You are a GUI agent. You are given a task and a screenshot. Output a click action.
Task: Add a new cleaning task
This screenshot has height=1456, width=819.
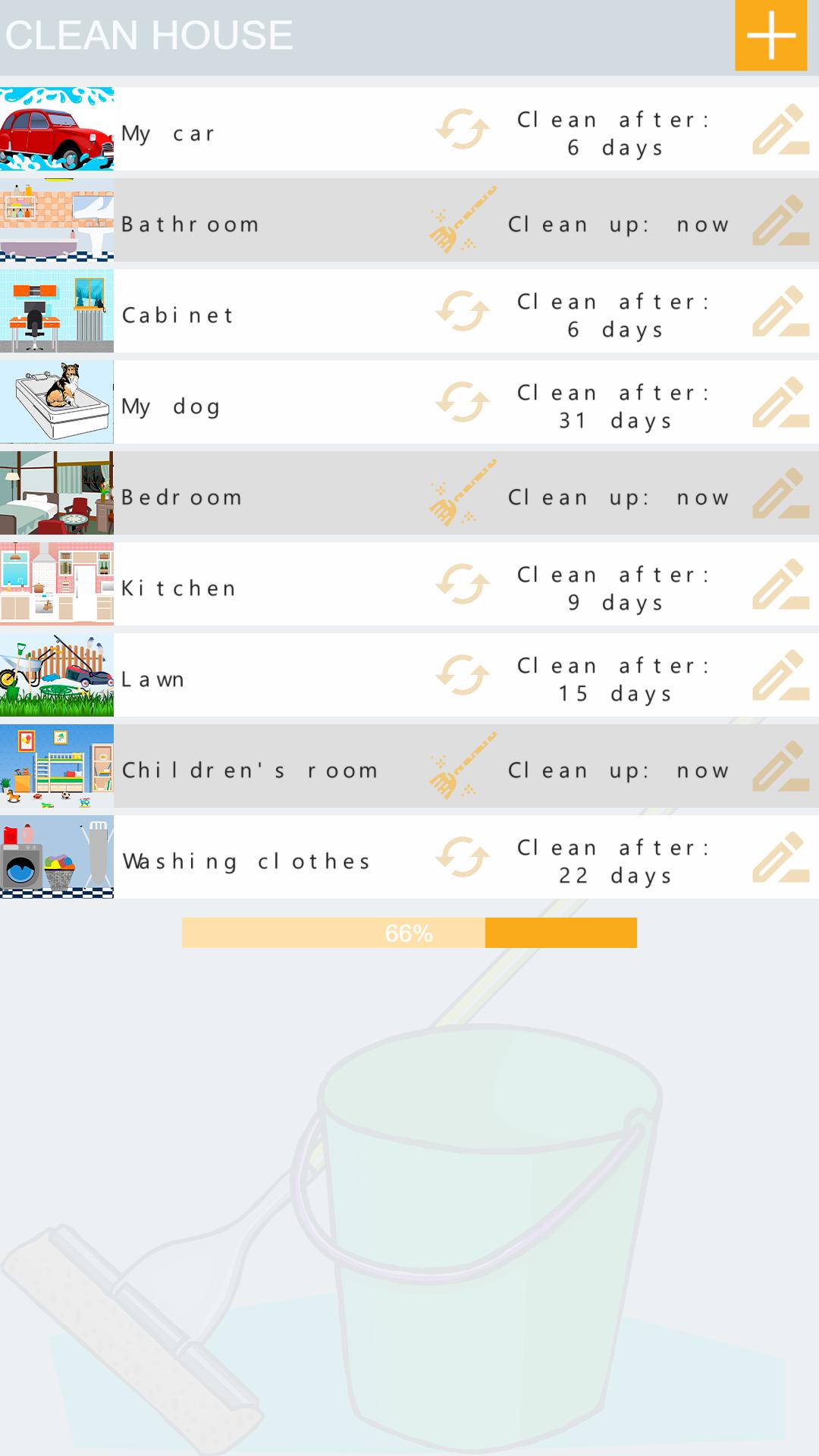(x=770, y=35)
